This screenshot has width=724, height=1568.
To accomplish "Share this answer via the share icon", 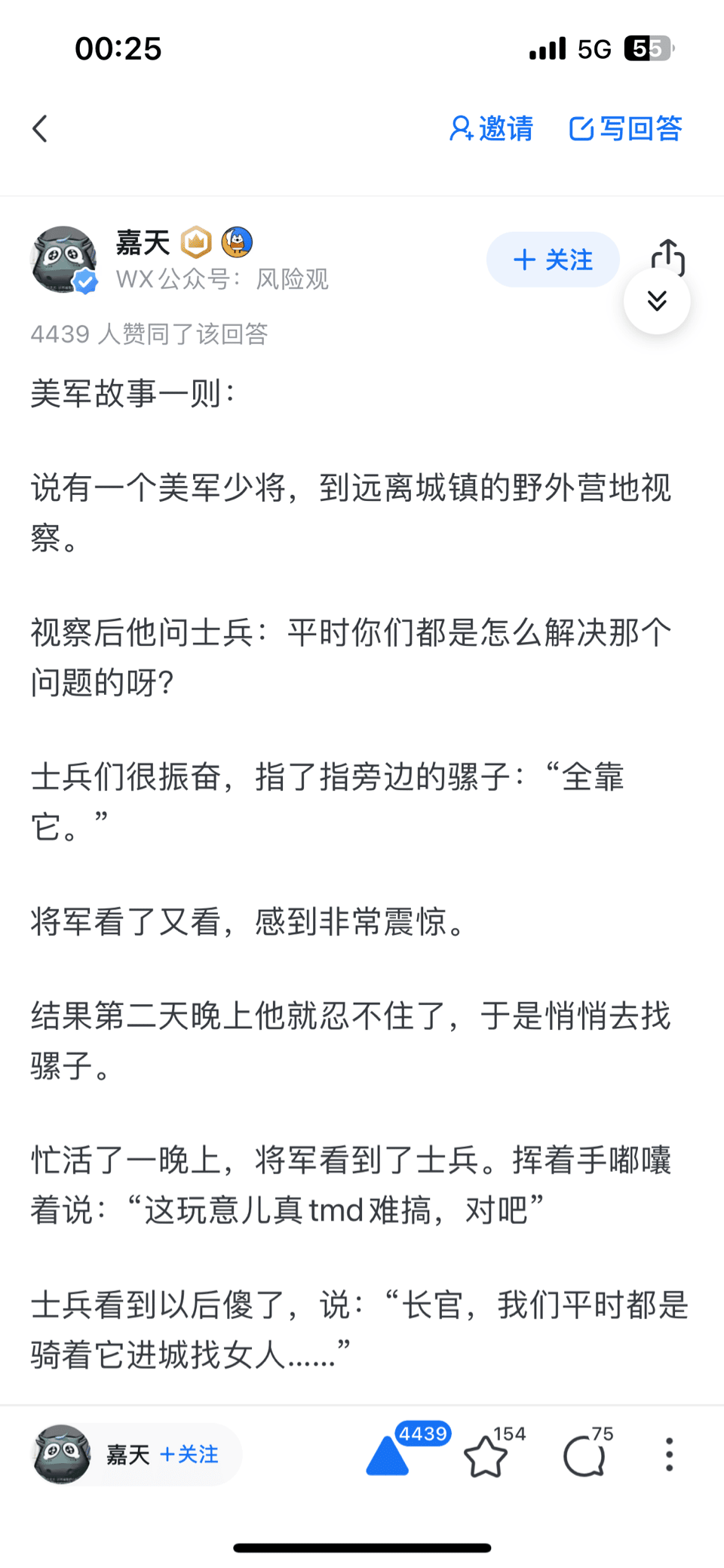I will pos(668,257).
